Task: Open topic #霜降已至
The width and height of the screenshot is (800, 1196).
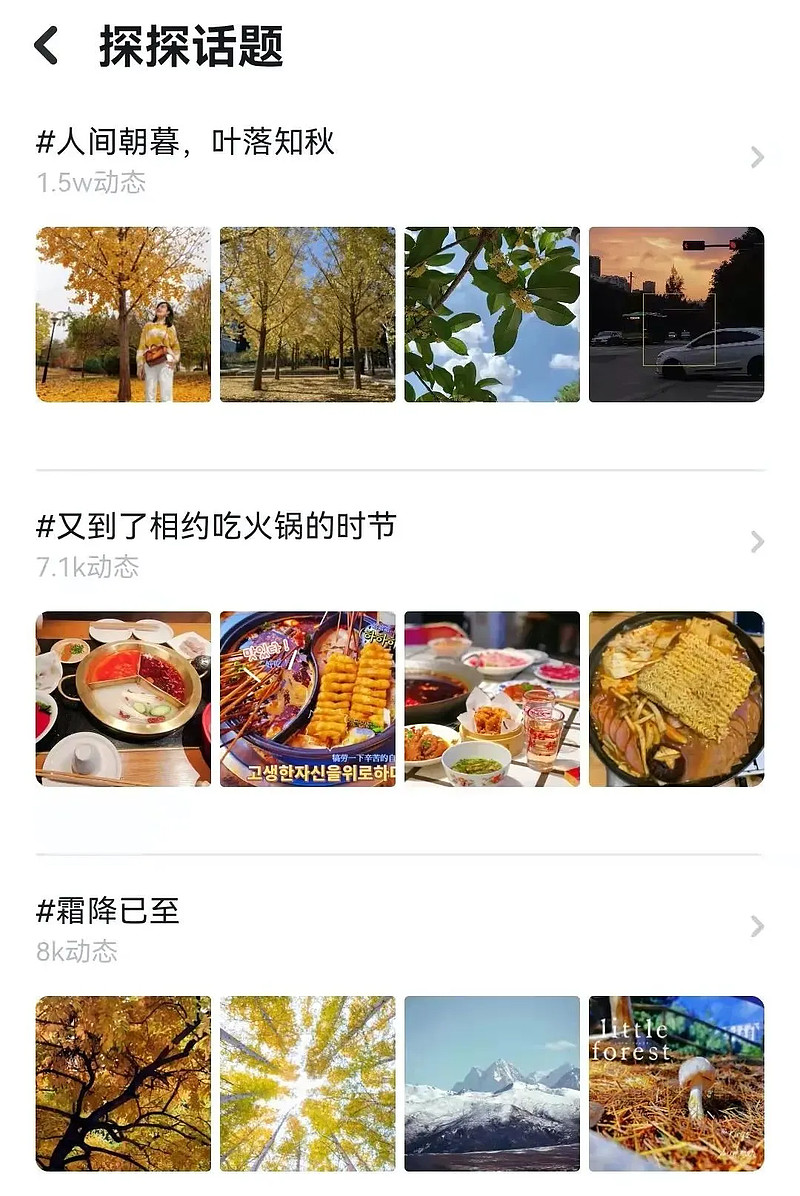Action: (108, 911)
